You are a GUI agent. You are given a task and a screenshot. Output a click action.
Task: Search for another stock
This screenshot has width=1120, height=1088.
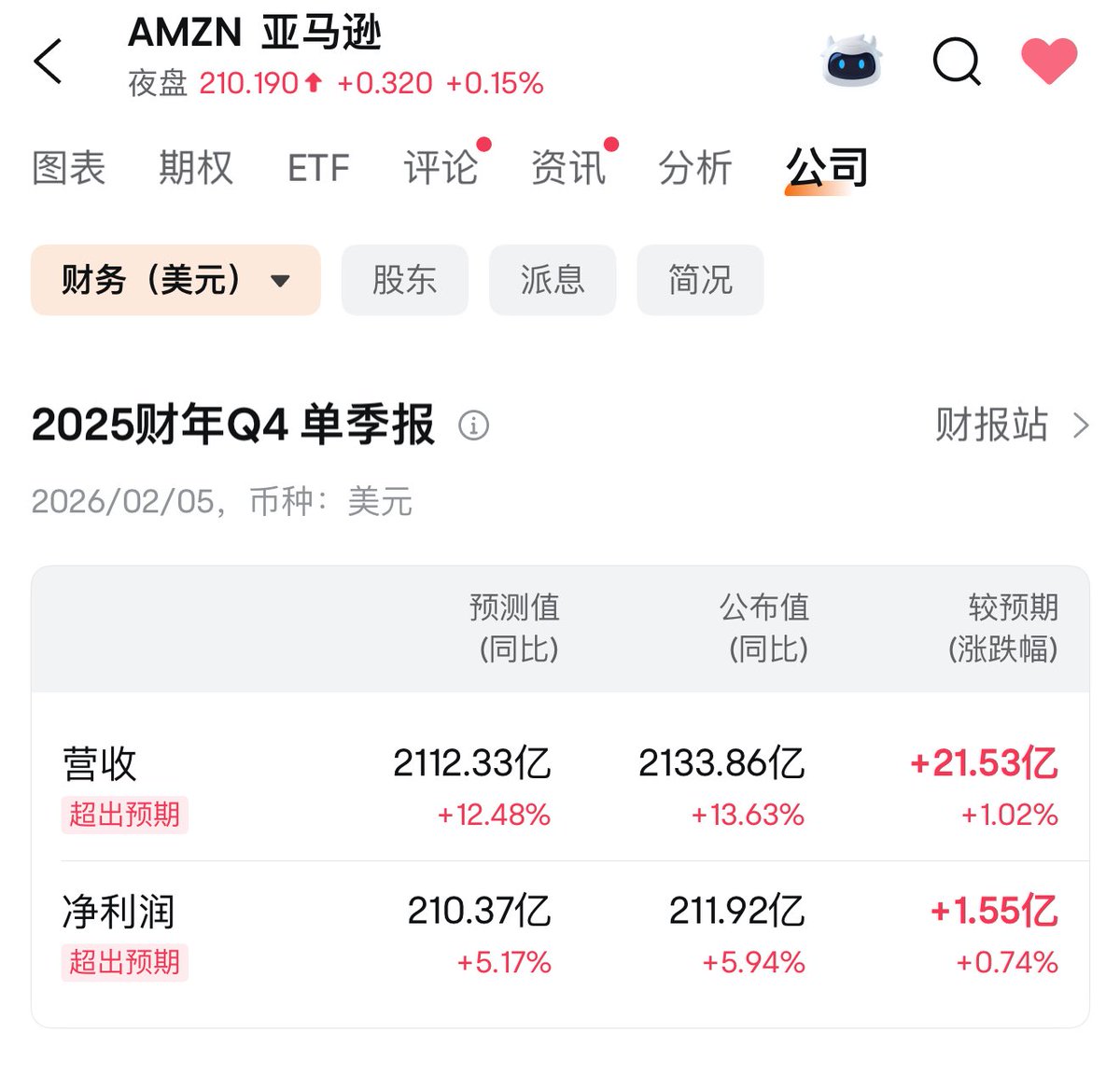point(957,62)
